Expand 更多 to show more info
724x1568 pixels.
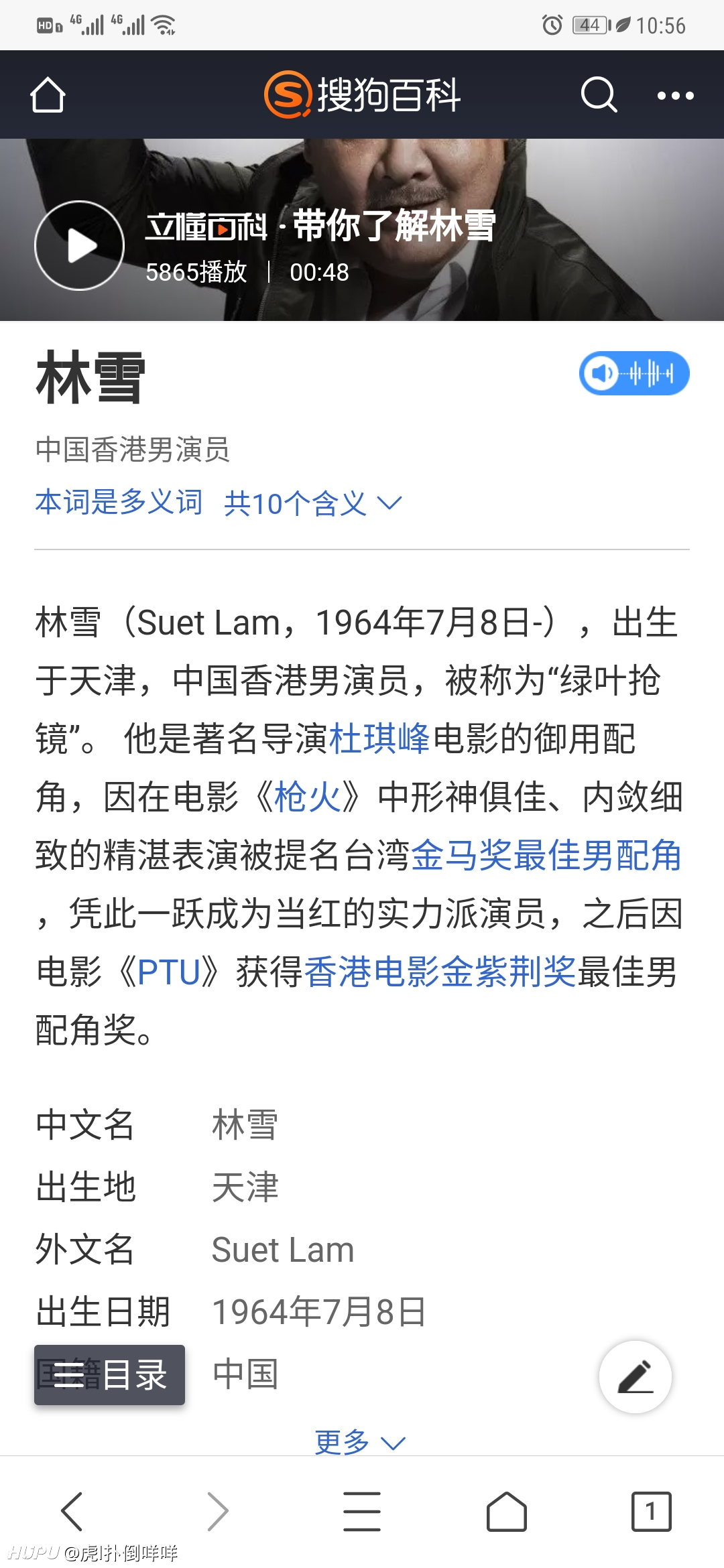pos(361,1442)
